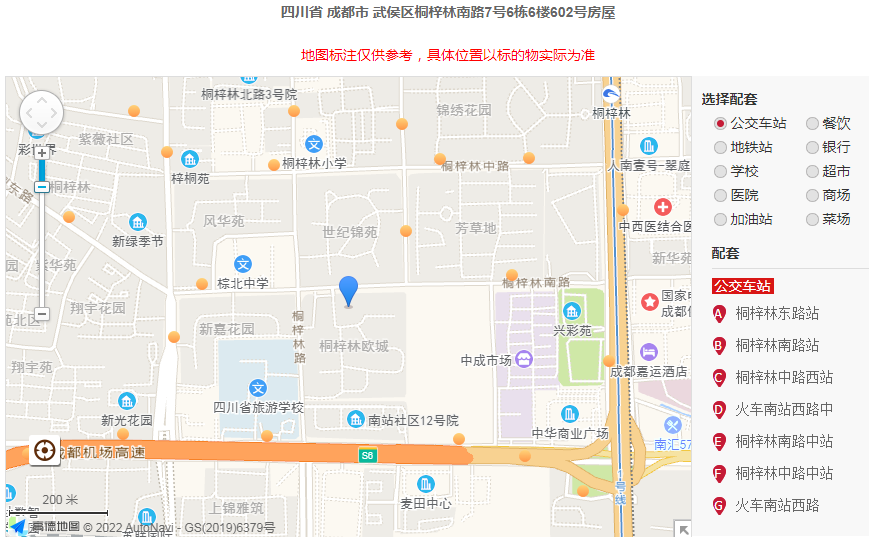Select the 超市 radio option
Viewport: 869px width, 537px height.
coord(812,171)
